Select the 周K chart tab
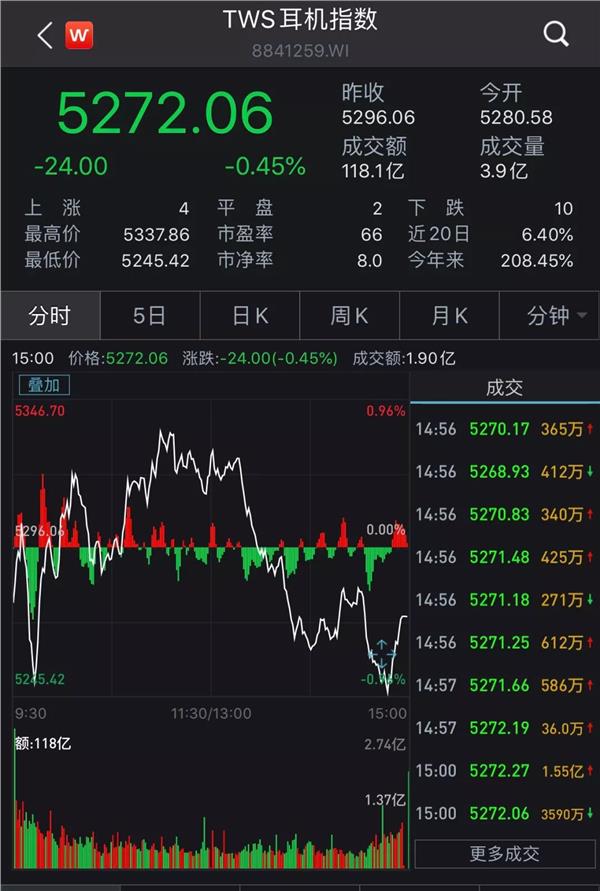Screen dimensions: 600x891 click(350, 317)
